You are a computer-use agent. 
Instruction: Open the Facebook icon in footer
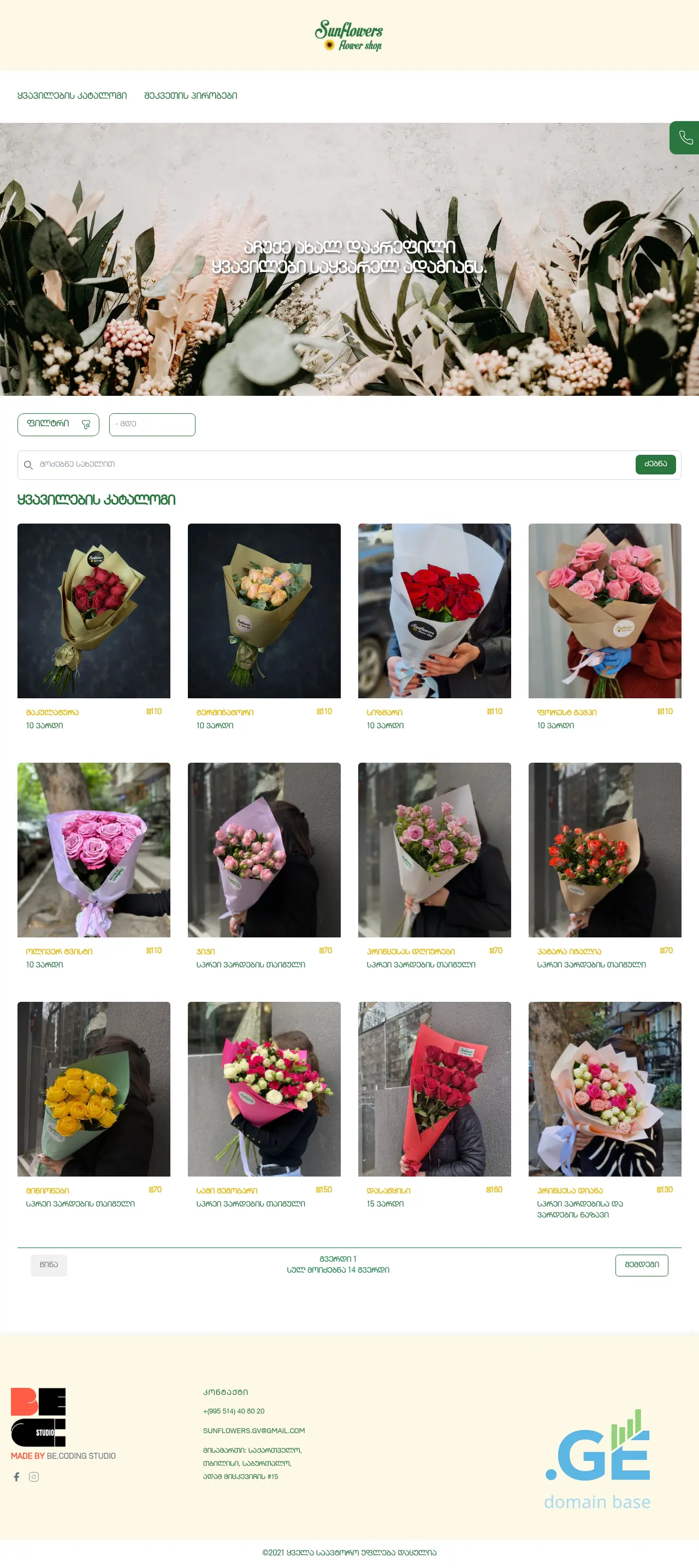tap(17, 1477)
